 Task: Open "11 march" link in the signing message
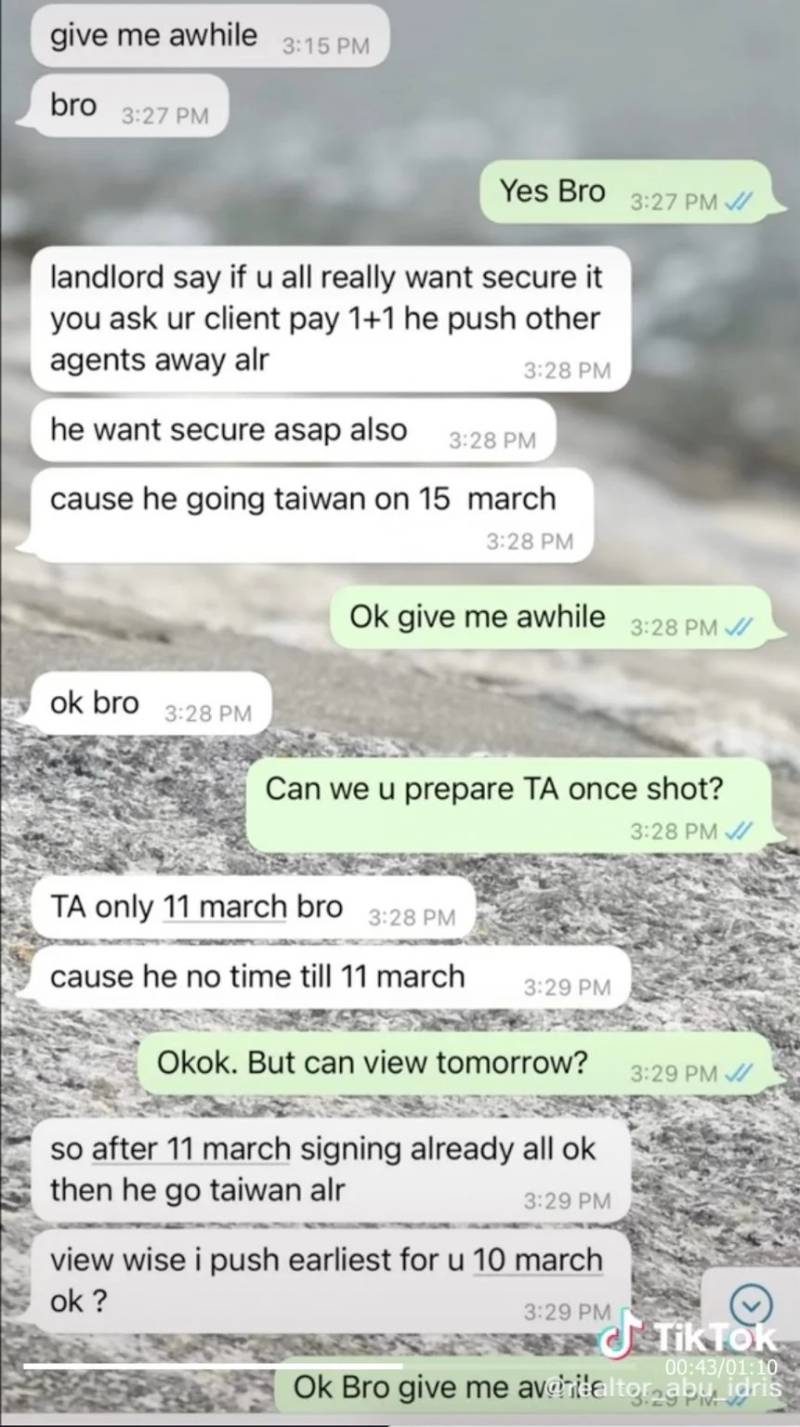coord(191,1148)
